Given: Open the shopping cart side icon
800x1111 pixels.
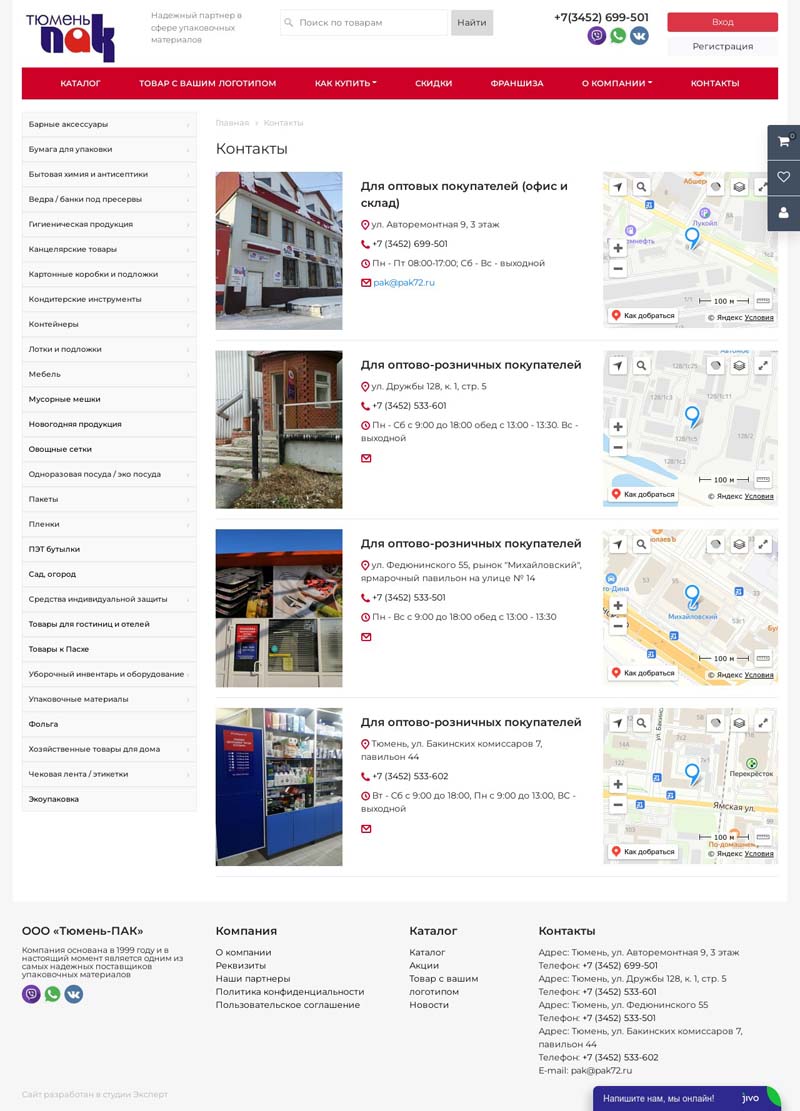Looking at the screenshot, I should pos(784,142).
